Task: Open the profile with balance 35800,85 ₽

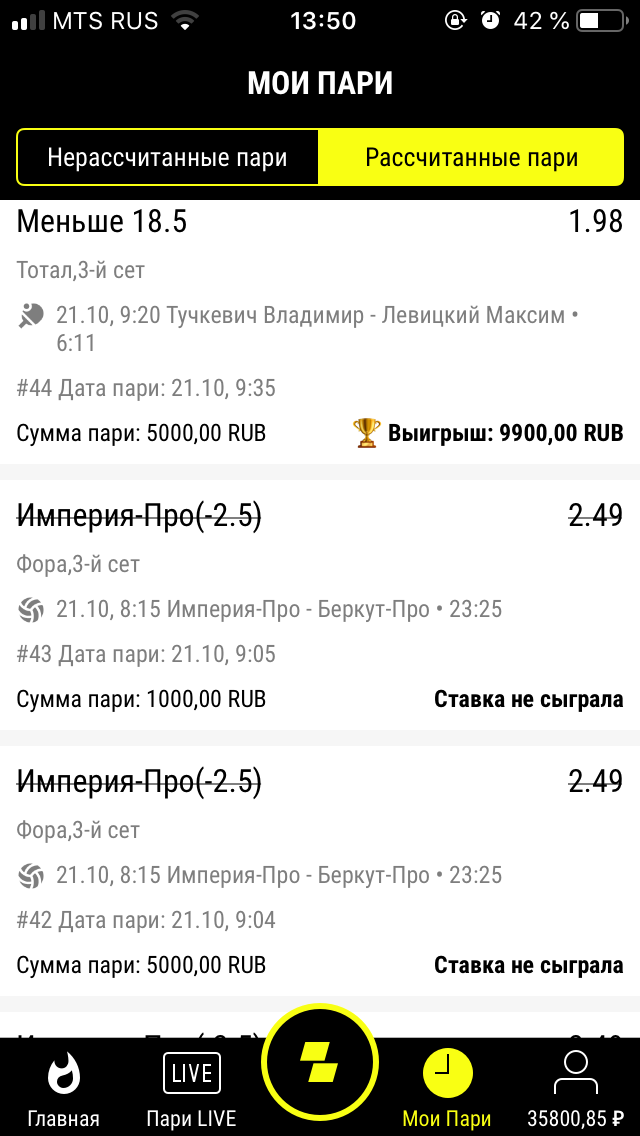Action: click(x=576, y=1090)
